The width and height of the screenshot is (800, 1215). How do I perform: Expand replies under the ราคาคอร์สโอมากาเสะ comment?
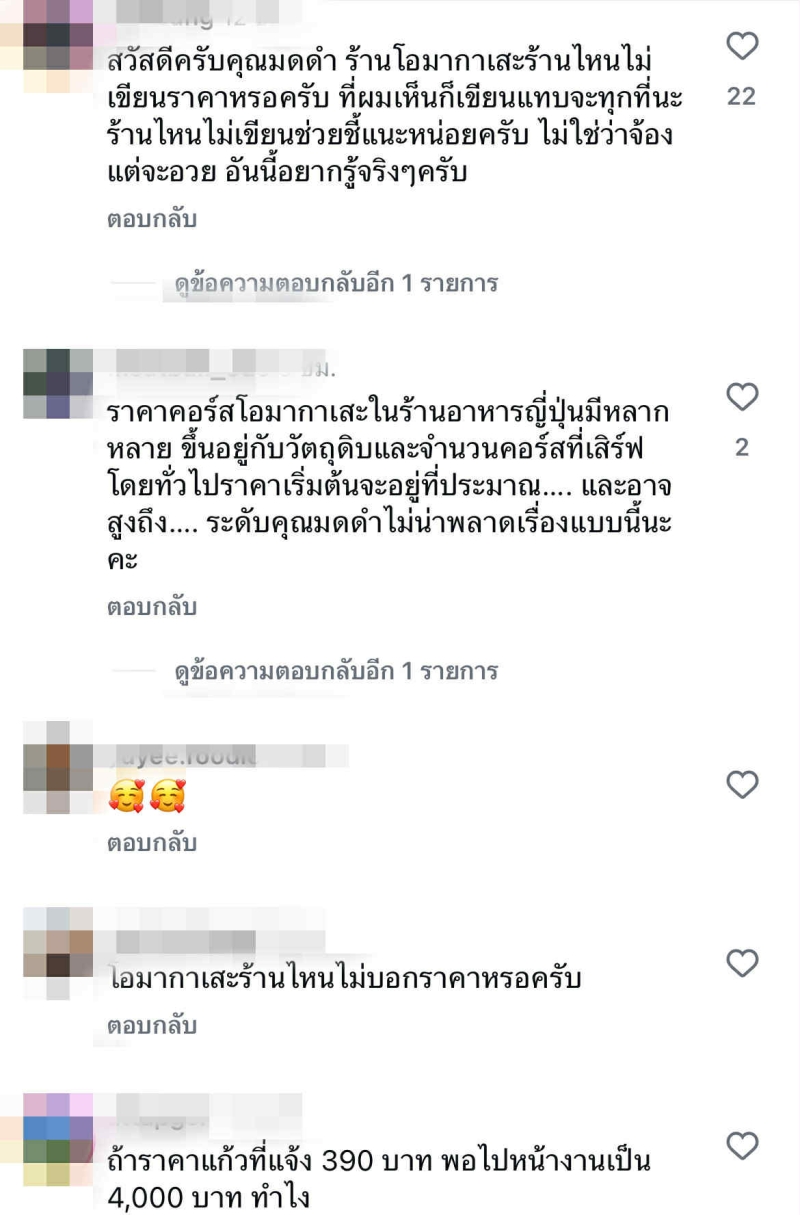(x=335, y=670)
